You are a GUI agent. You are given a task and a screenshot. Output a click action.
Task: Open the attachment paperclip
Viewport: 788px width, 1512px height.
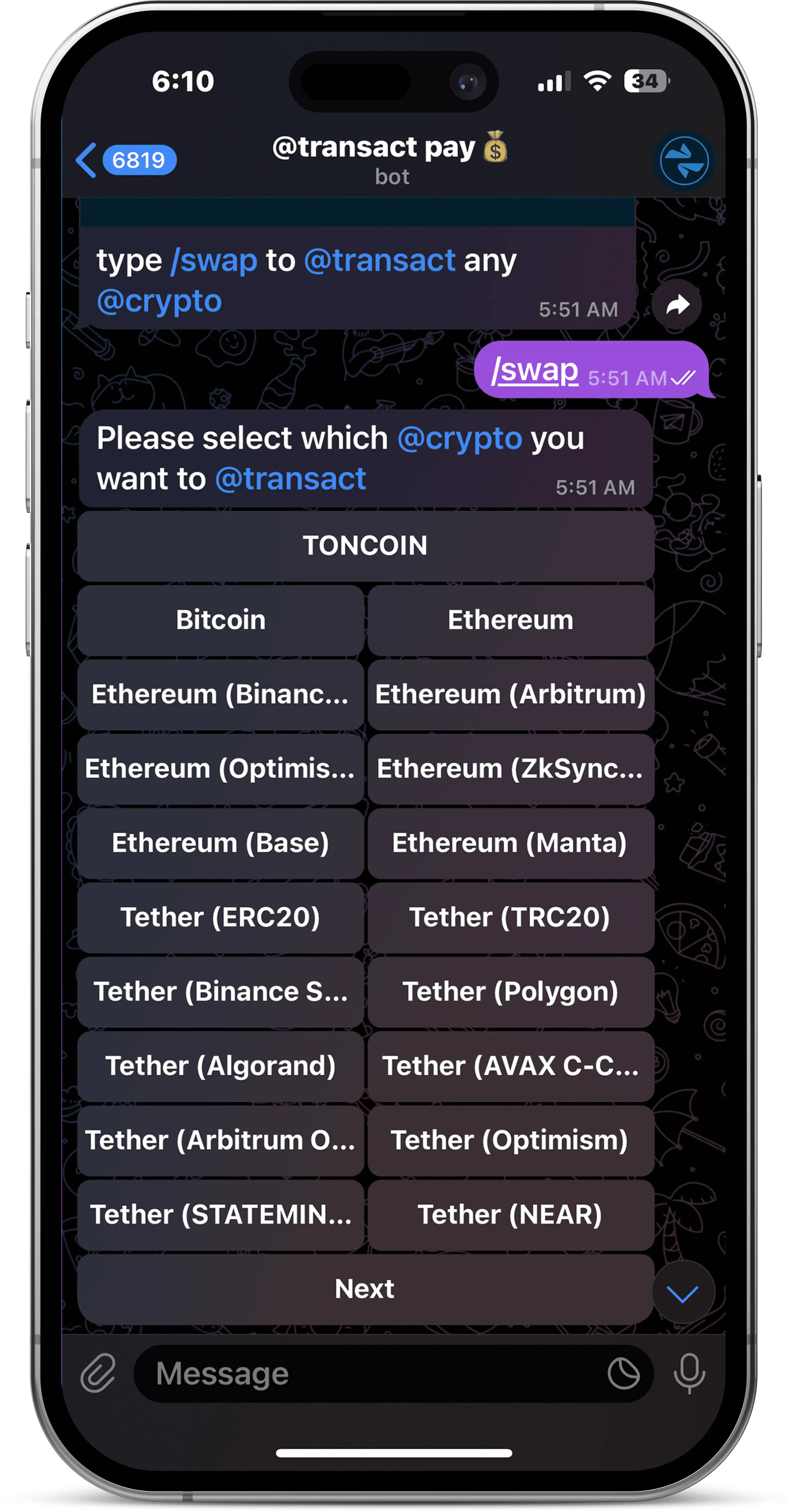(x=98, y=1373)
